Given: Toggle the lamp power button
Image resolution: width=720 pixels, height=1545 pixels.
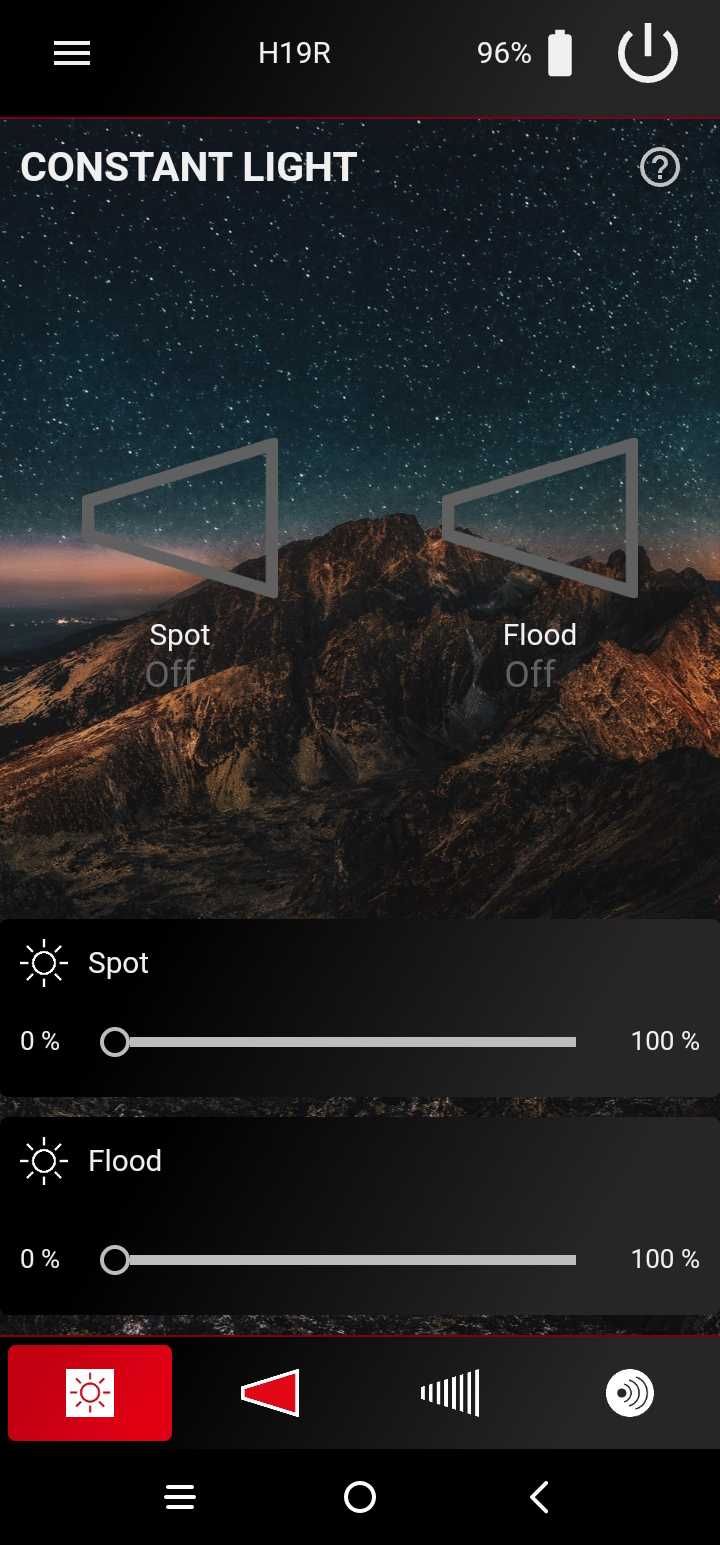Looking at the screenshot, I should click(648, 54).
